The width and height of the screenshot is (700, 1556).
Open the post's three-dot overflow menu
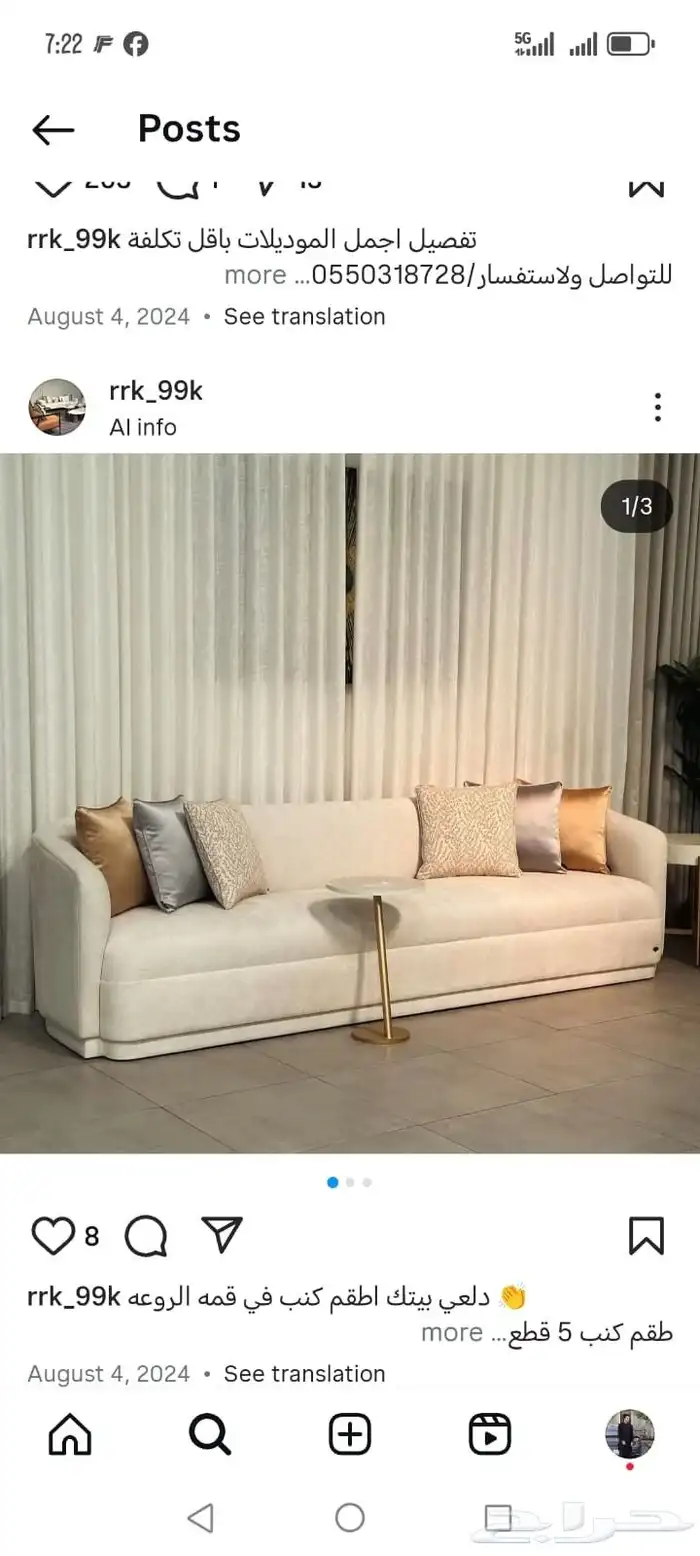point(657,407)
